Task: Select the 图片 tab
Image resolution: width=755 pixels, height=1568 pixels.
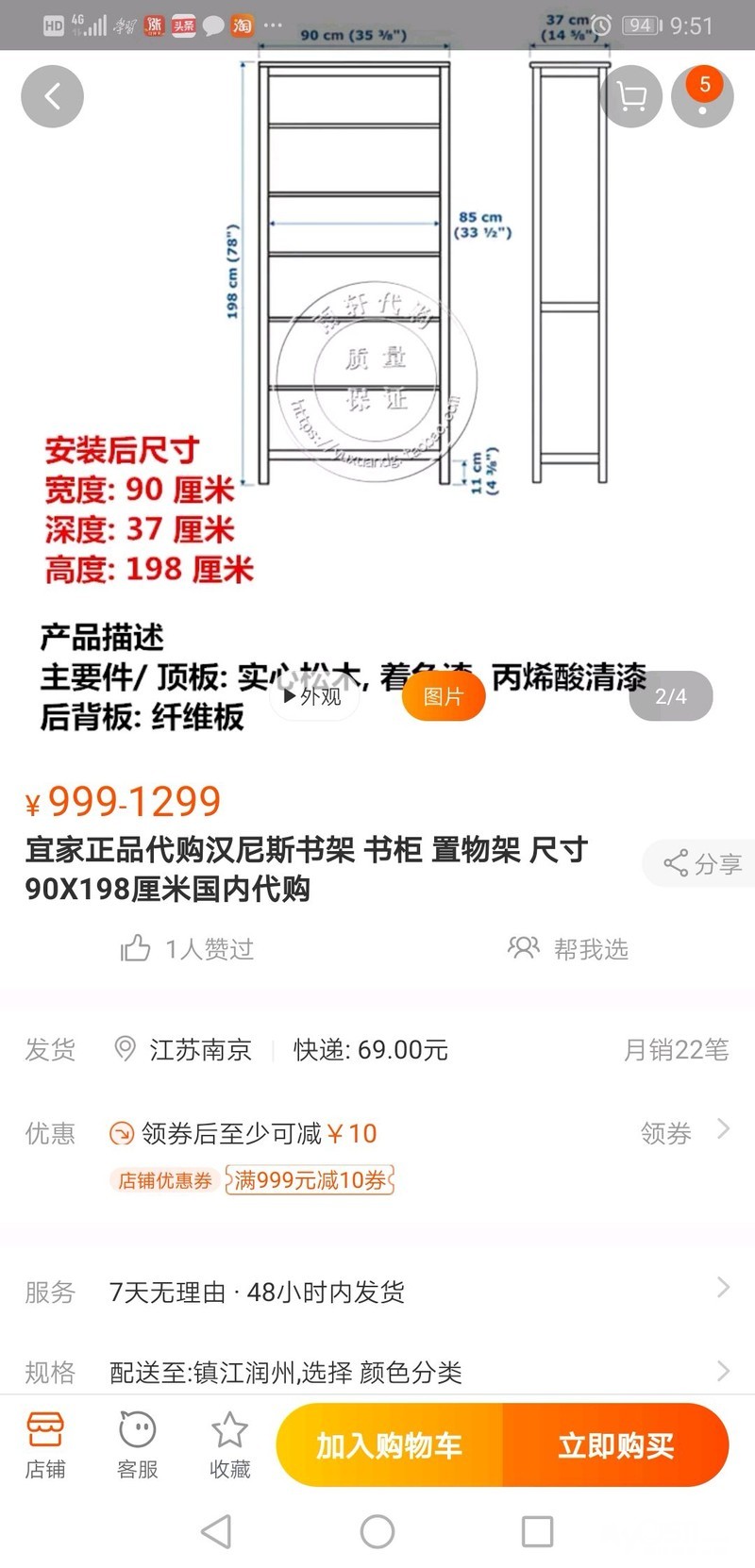Action: 444,696
